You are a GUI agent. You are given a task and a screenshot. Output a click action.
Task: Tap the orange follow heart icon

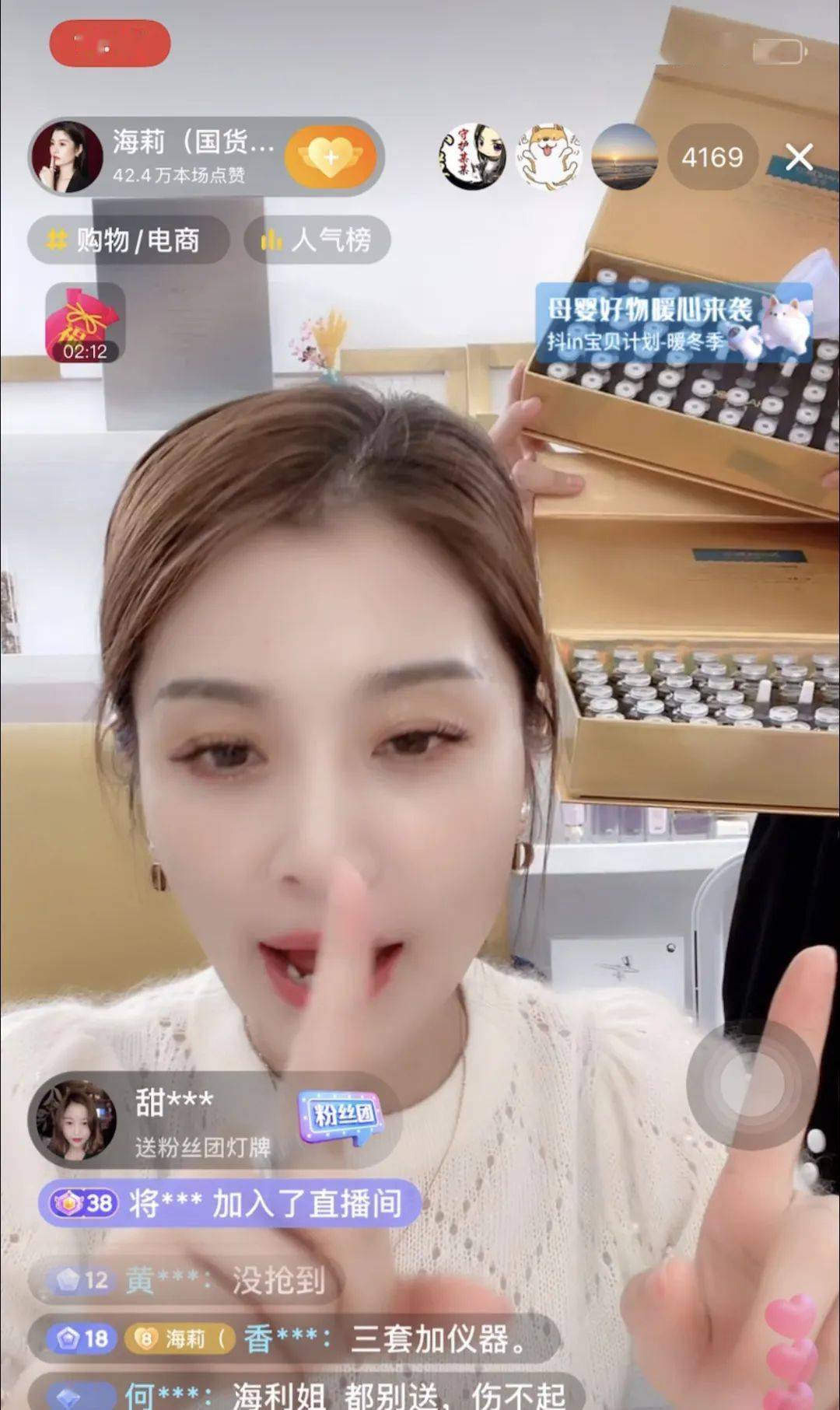pos(331,157)
